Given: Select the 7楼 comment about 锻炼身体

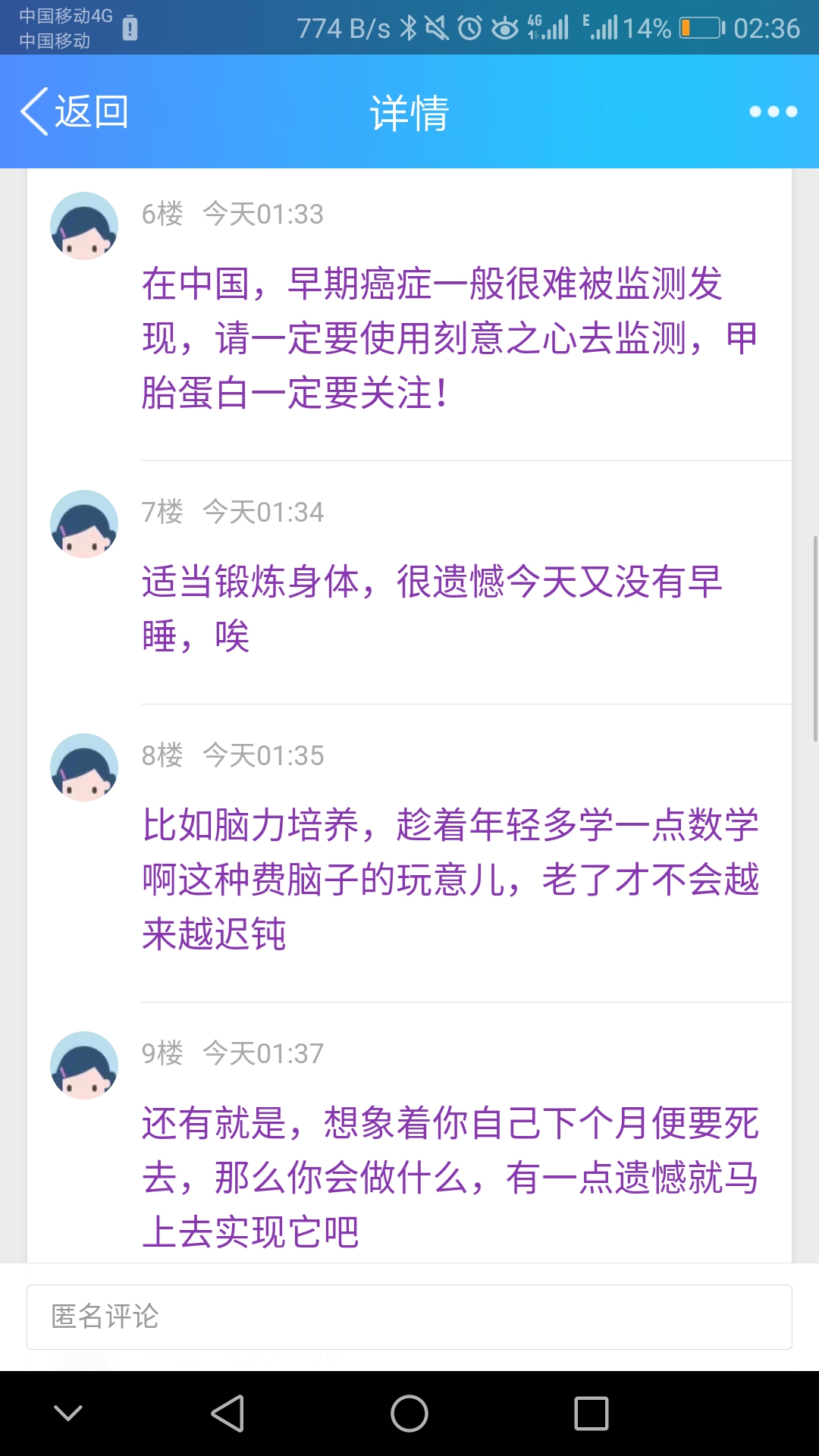Looking at the screenshot, I should (432, 608).
